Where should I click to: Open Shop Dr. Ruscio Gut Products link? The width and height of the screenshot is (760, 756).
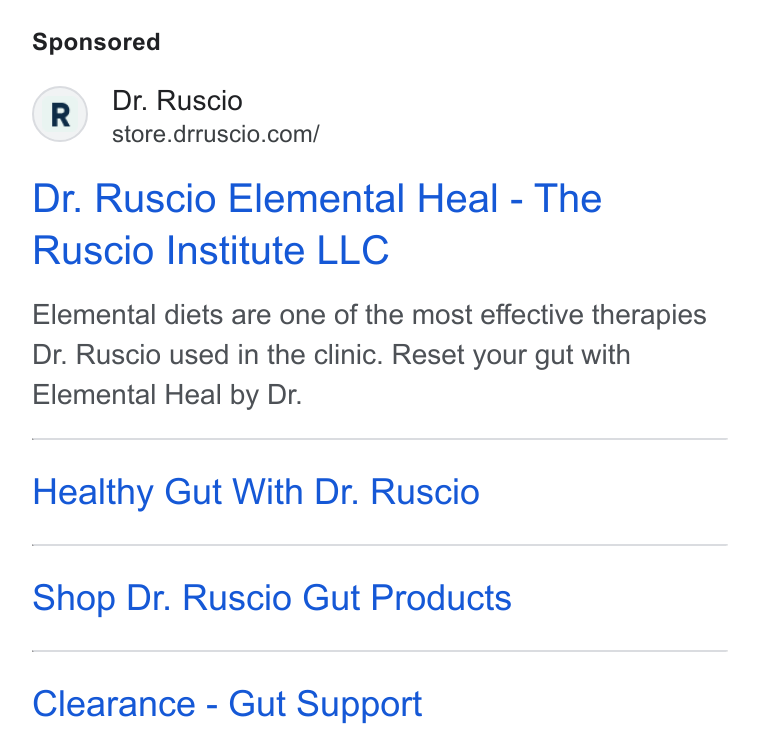272,598
